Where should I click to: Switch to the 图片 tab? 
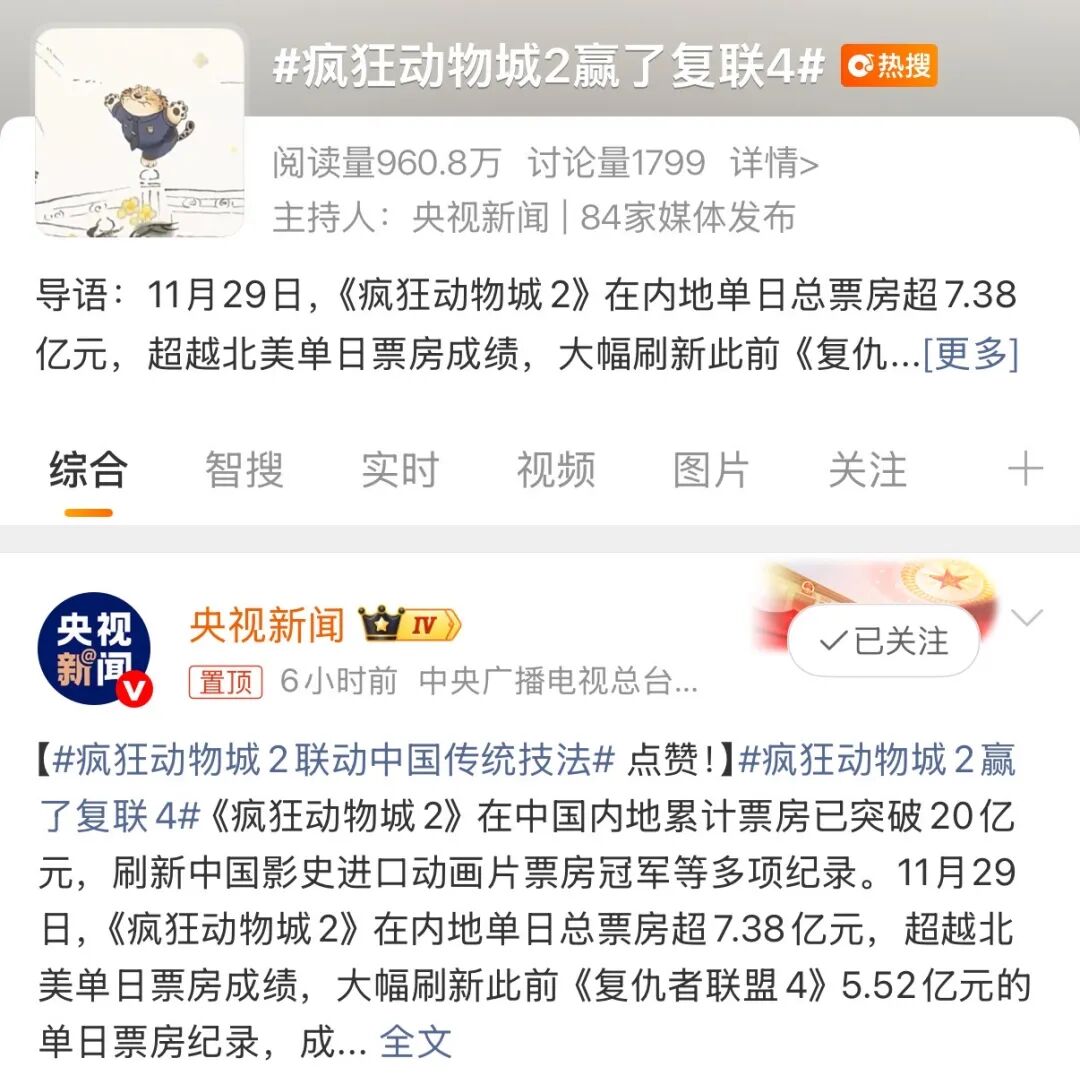coord(711,470)
